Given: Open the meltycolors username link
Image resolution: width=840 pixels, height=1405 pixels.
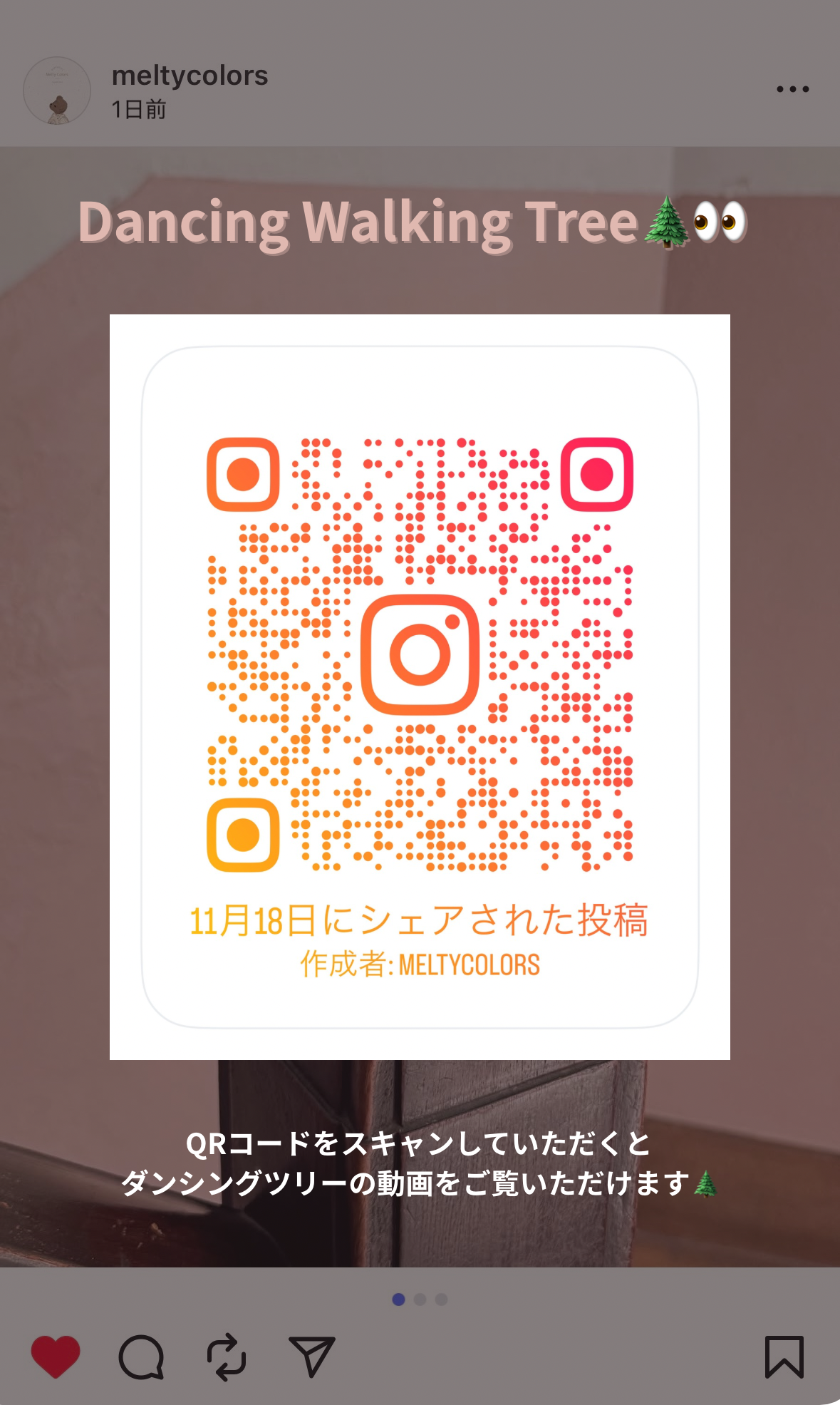Looking at the screenshot, I should point(190,76).
